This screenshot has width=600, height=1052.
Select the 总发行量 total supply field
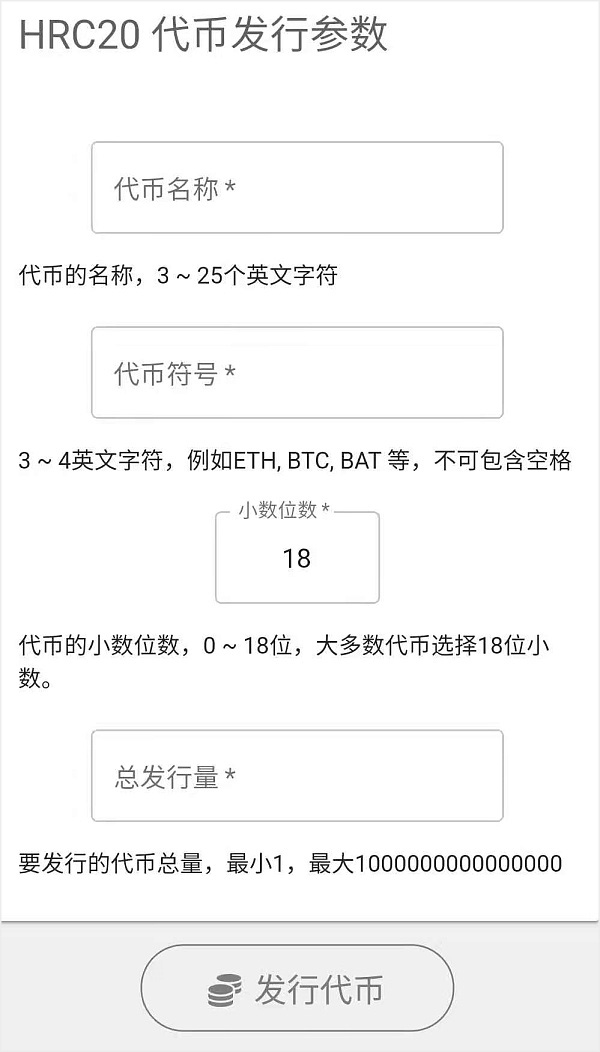pos(297,776)
